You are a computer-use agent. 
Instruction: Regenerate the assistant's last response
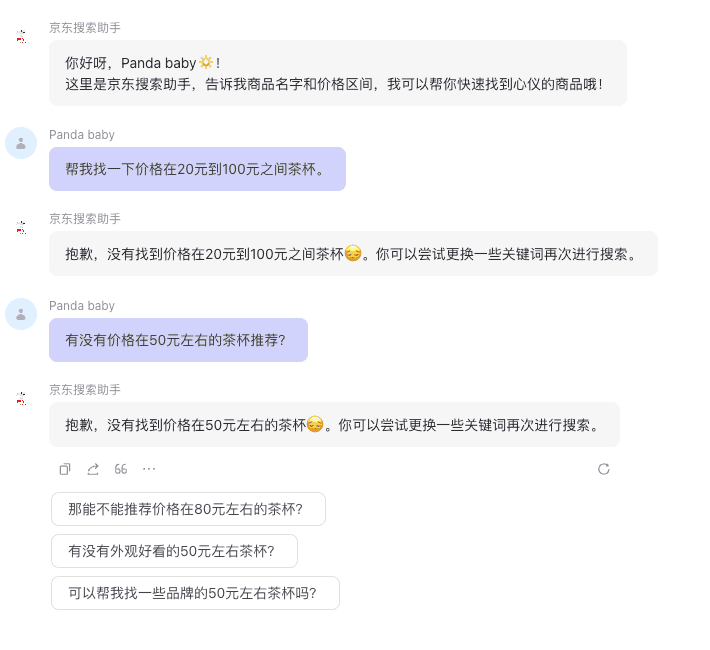[603, 469]
